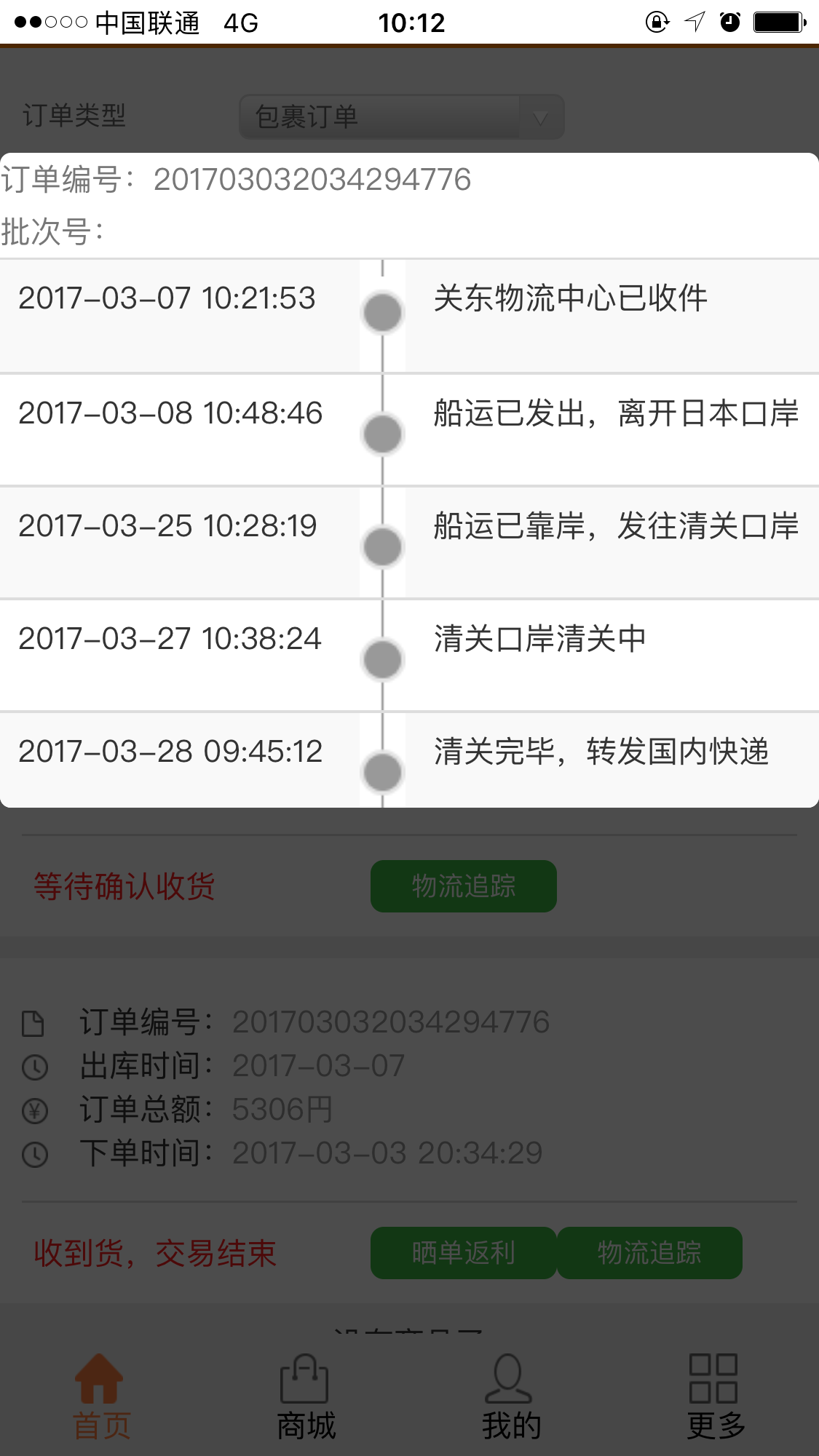
Task: Go to the 首页 tab
Action: click(101, 1397)
